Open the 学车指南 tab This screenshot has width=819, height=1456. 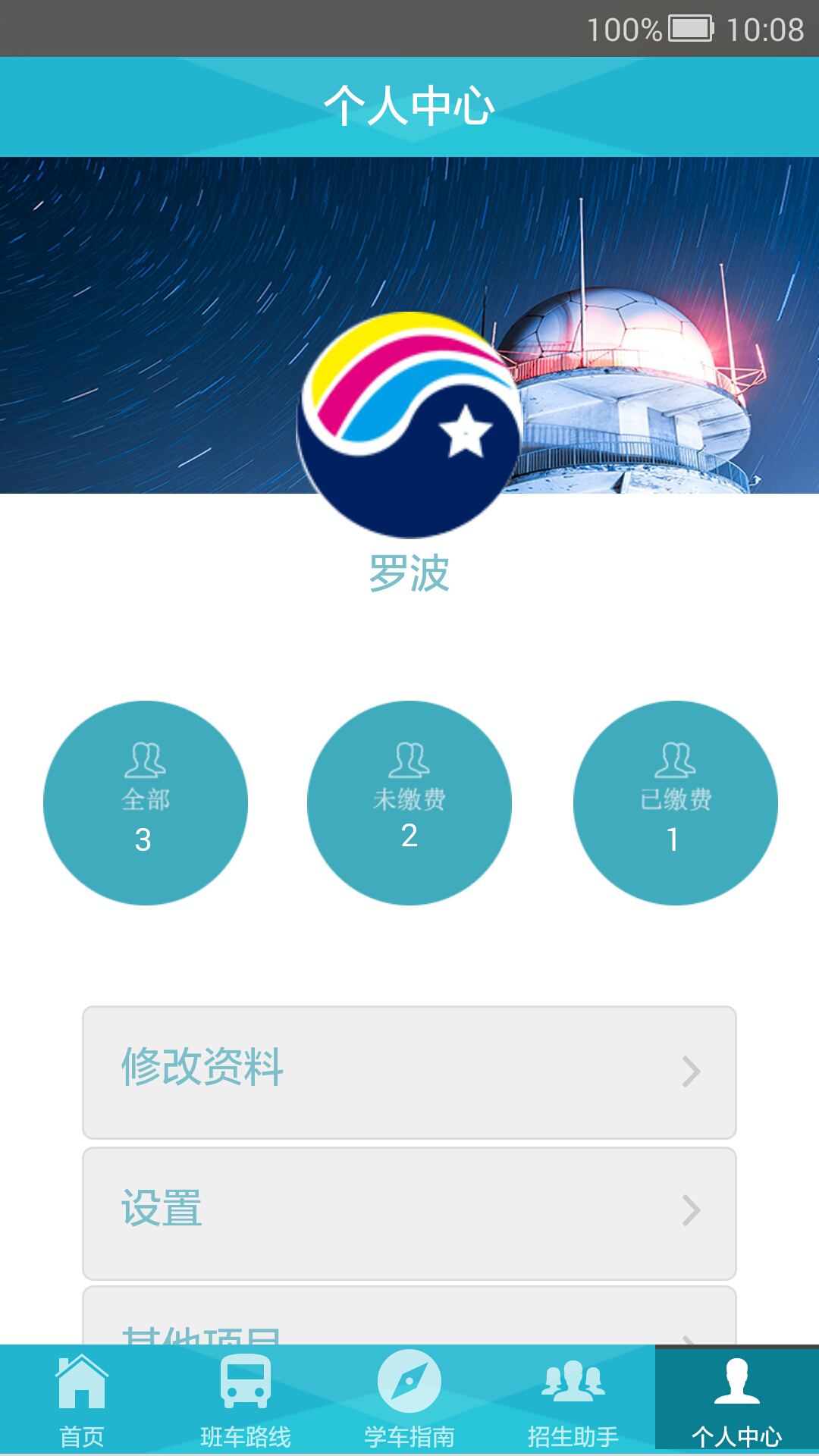pos(409,1400)
